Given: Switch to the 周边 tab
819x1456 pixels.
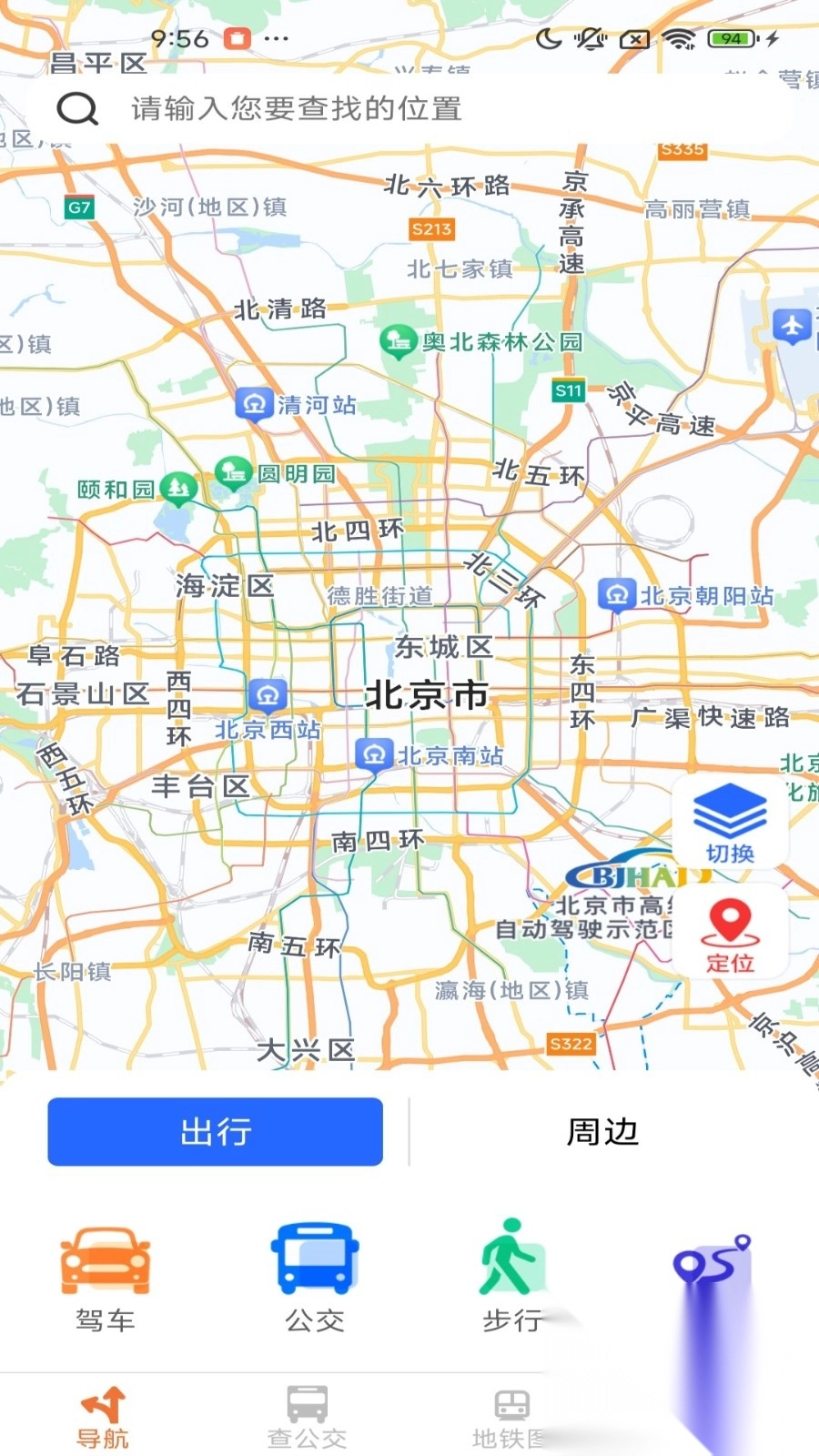Looking at the screenshot, I should [603, 1133].
